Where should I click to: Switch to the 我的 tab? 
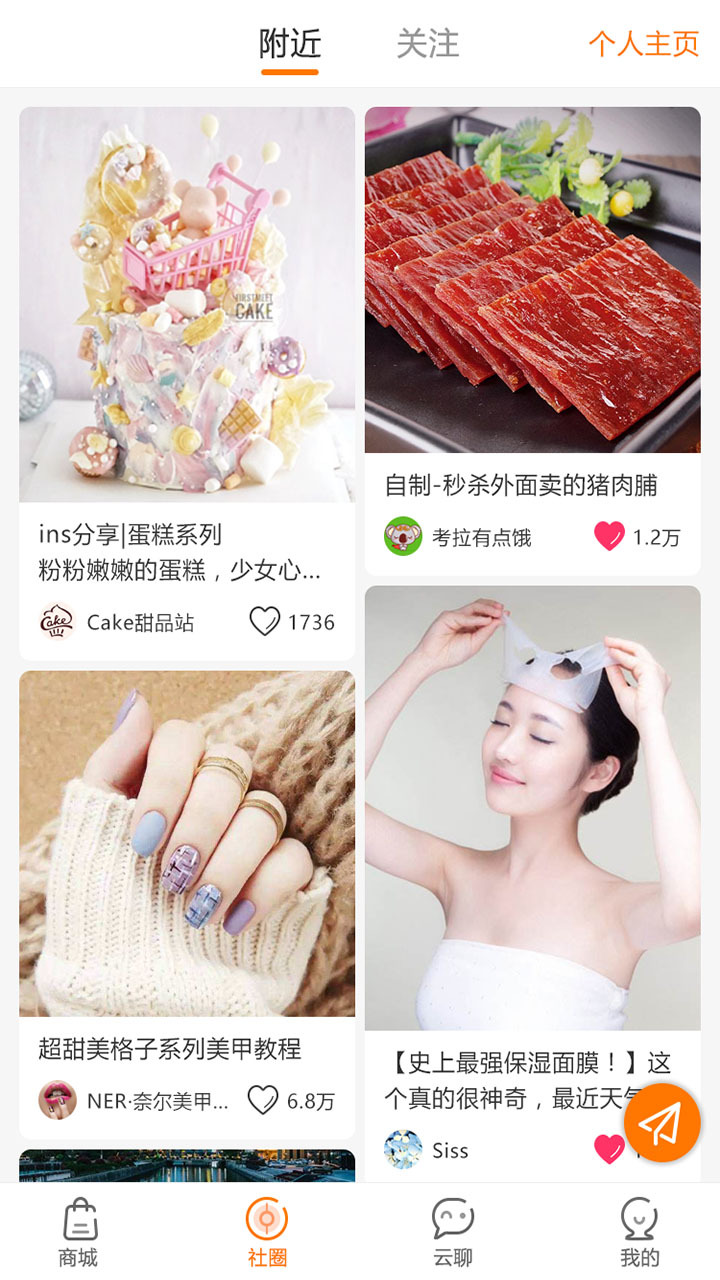tap(640, 1233)
